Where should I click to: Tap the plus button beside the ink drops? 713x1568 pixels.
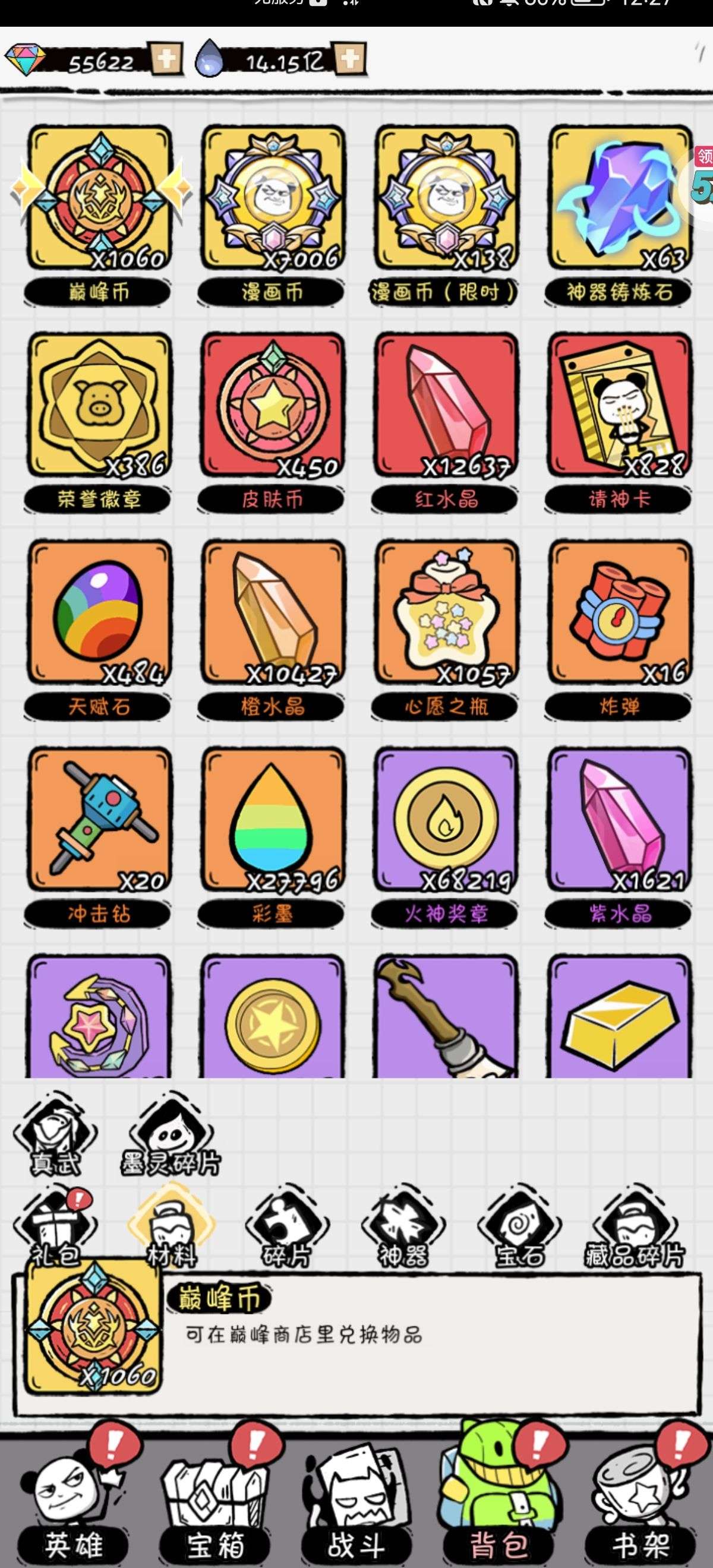pyautogui.click(x=349, y=59)
